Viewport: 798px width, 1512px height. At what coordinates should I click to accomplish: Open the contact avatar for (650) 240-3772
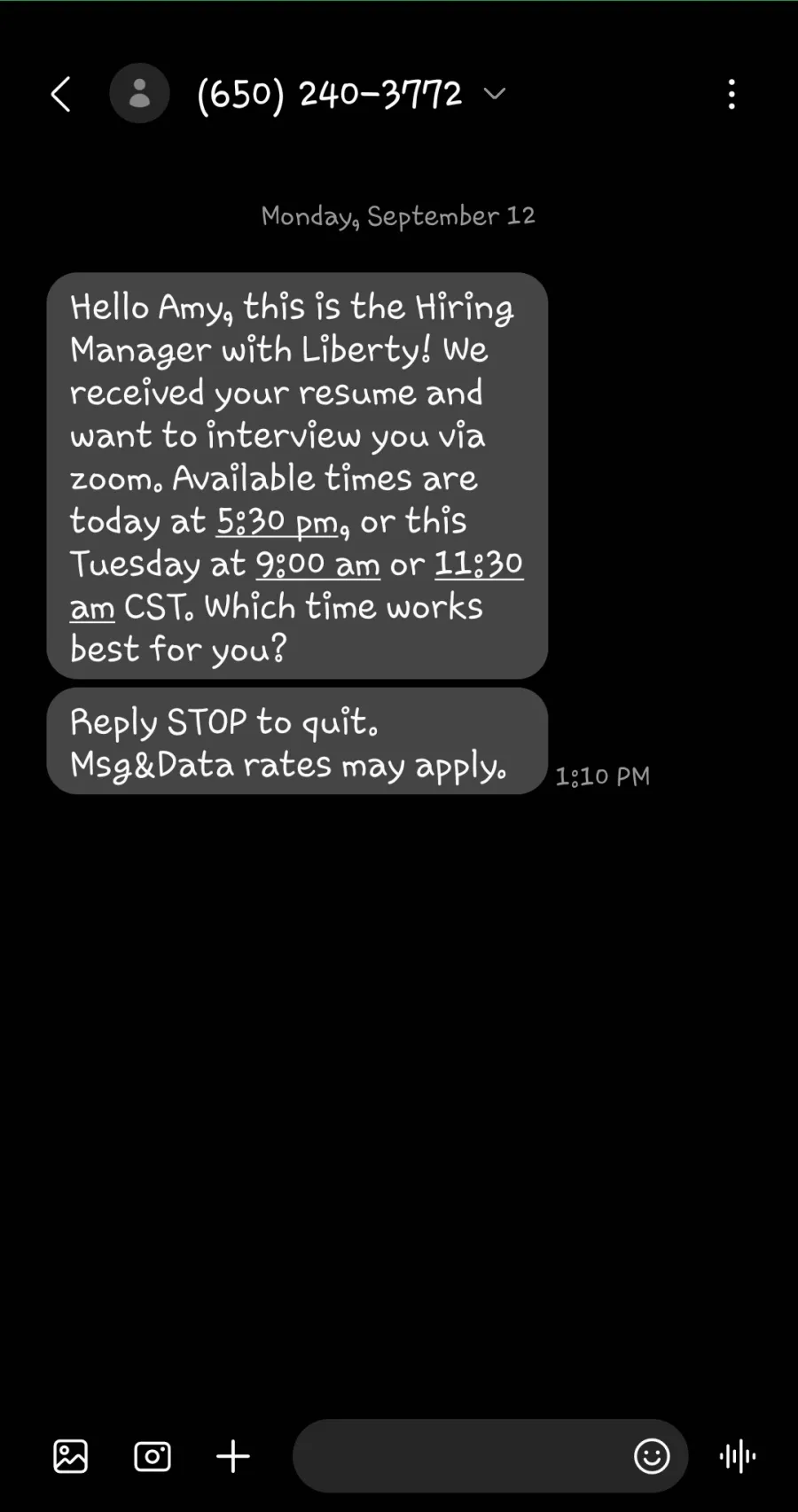point(139,93)
